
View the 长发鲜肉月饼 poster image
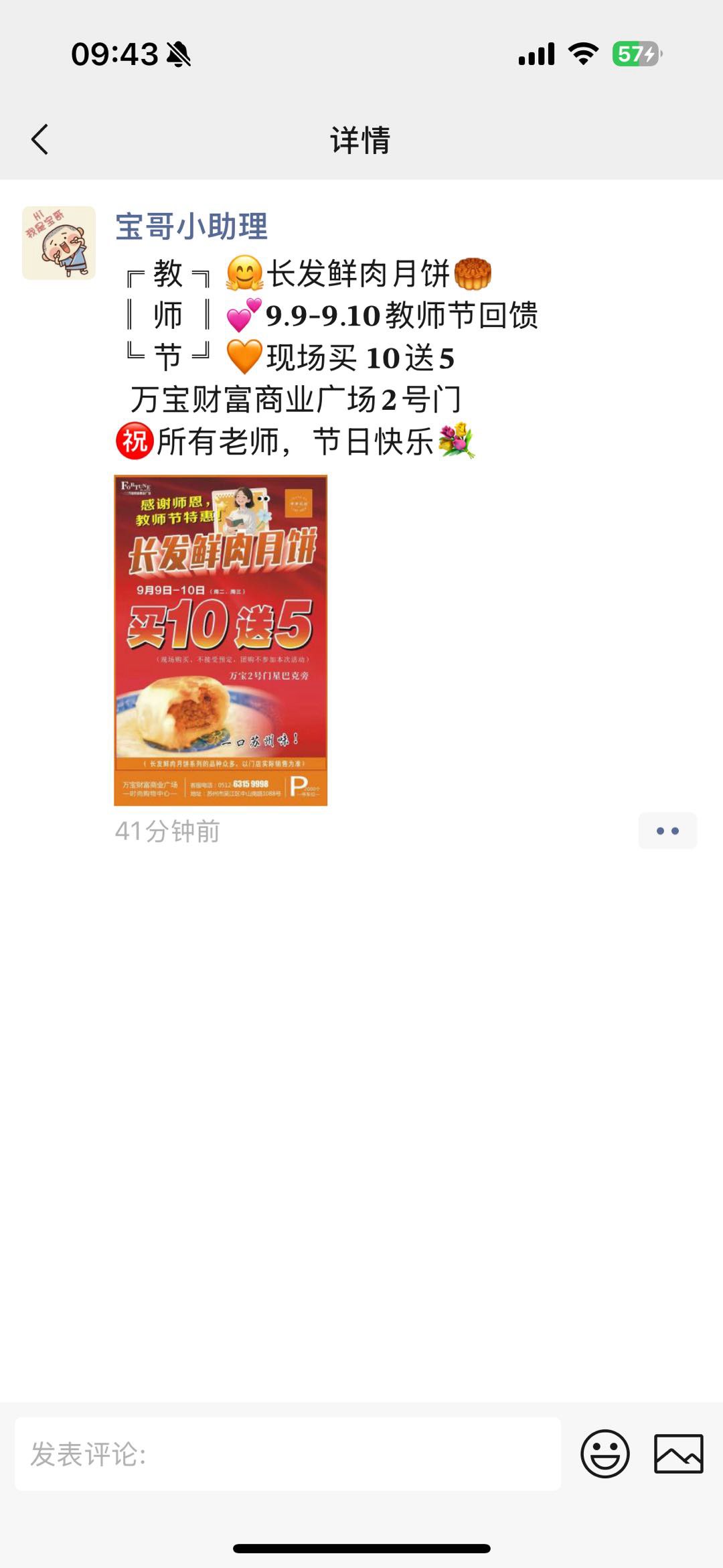click(220, 640)
